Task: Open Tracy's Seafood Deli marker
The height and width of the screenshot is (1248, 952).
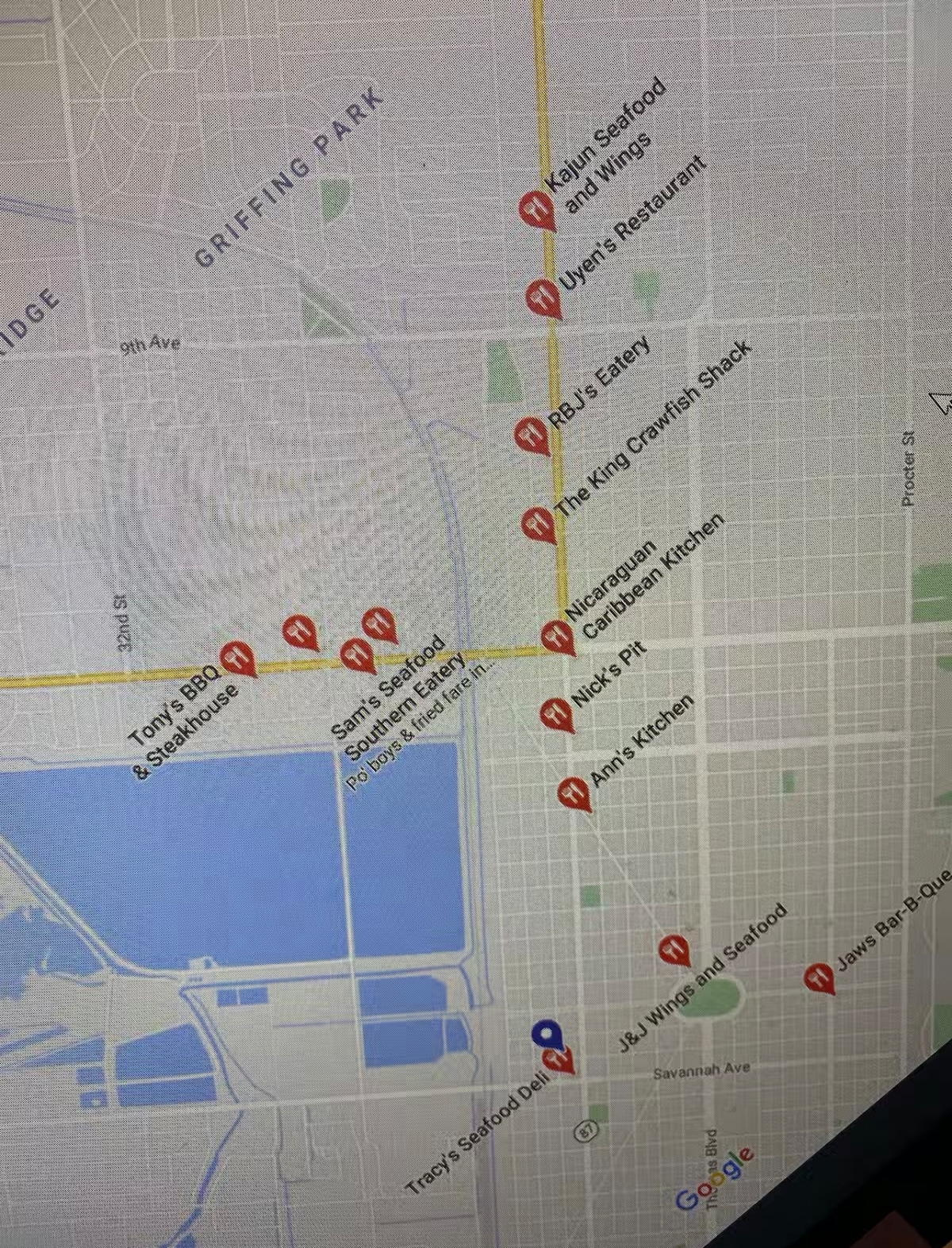Action: click(x=559, y=1059)
